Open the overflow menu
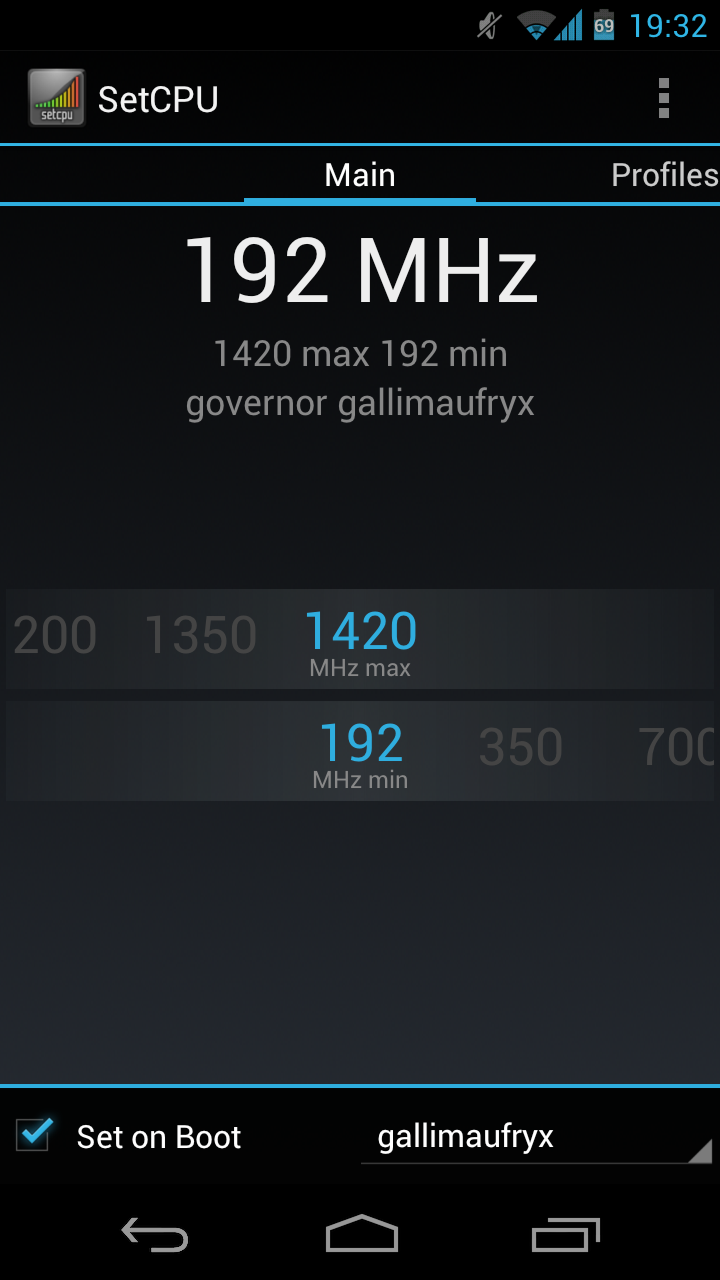Image resolution: width=720 pixels, height=1280 pixels. 663,99
